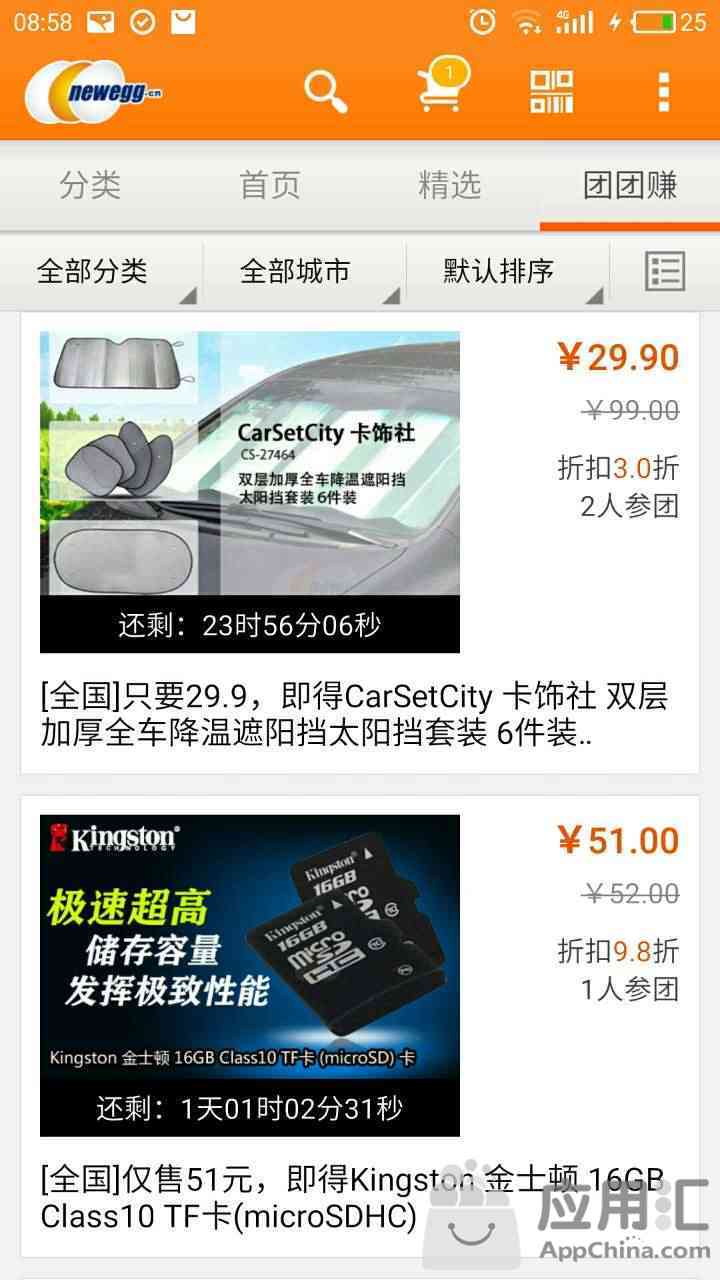Tap the newegg logo in the header
This screenshot has height=1280, width=720.
coord(93,94)
